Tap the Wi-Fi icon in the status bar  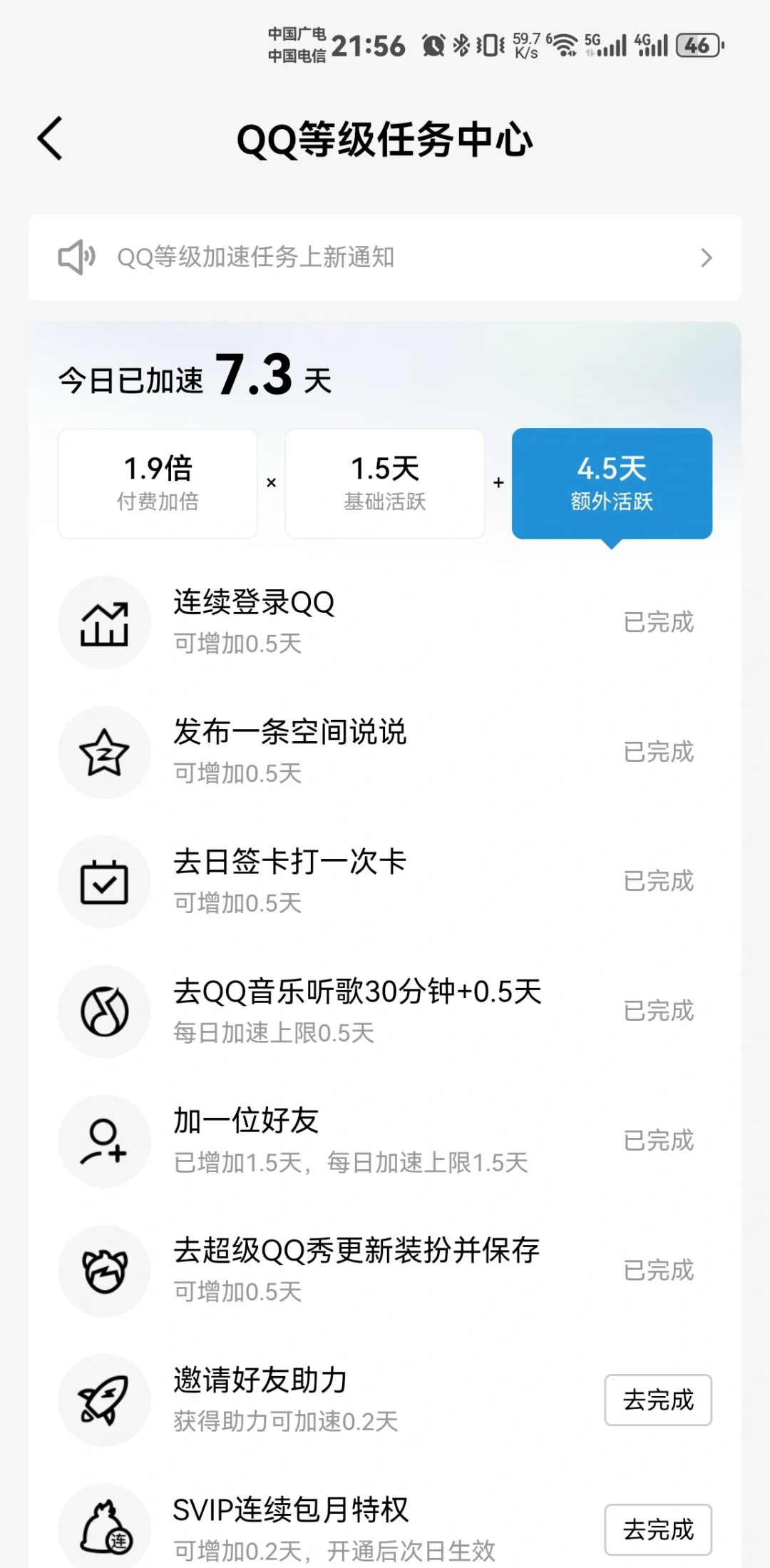tap(563, 44)
